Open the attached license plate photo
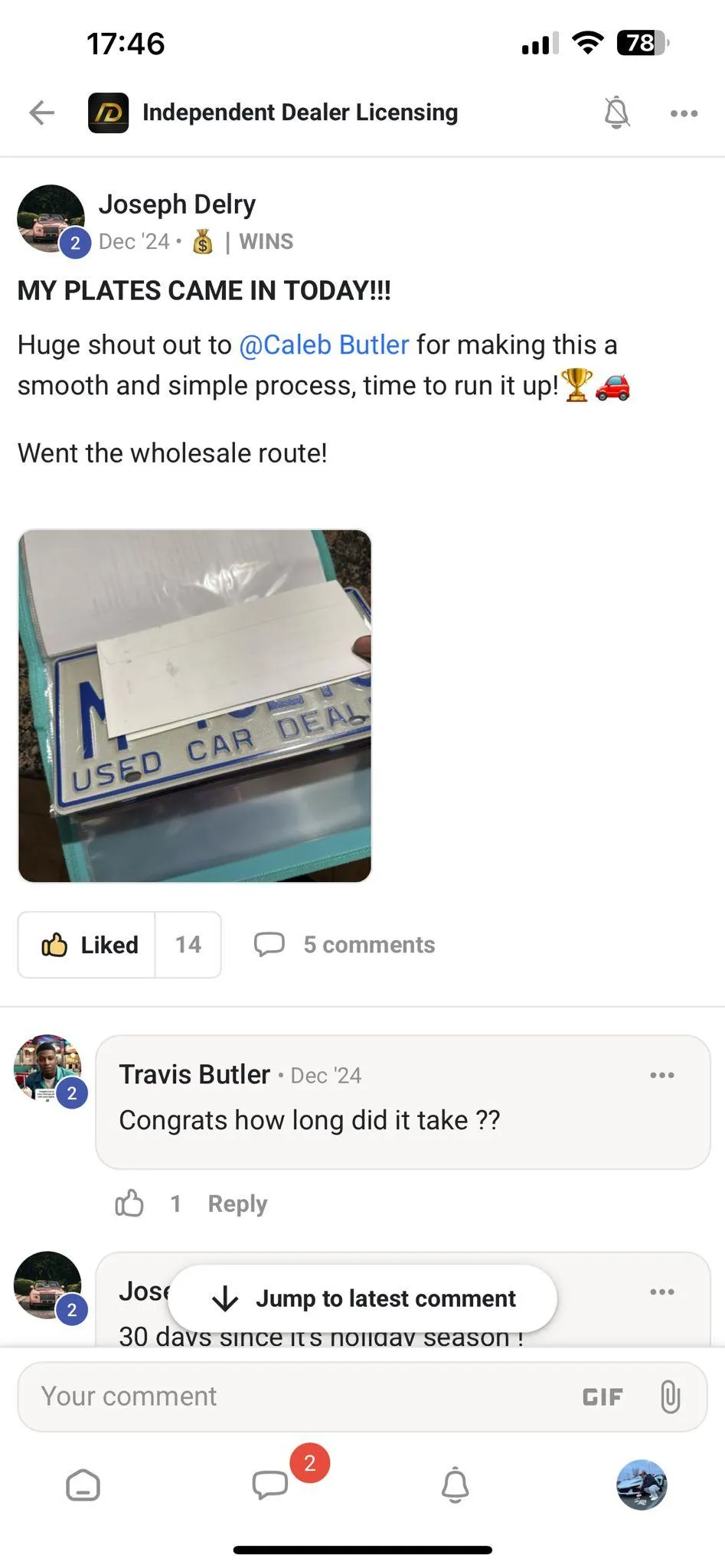Image resolution: width=725 pixels, height=1568 pixels. 194,705
